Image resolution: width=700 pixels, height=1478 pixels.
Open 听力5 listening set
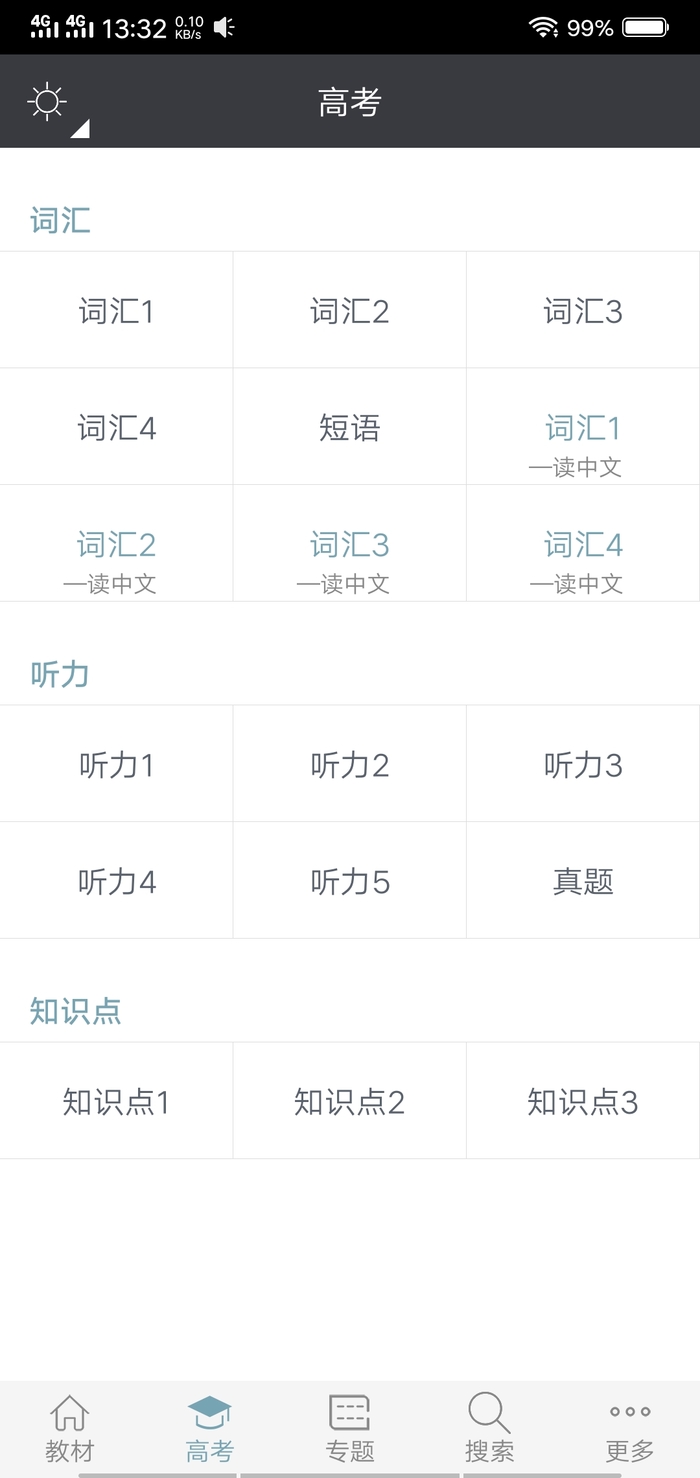[x=349, y=882]
